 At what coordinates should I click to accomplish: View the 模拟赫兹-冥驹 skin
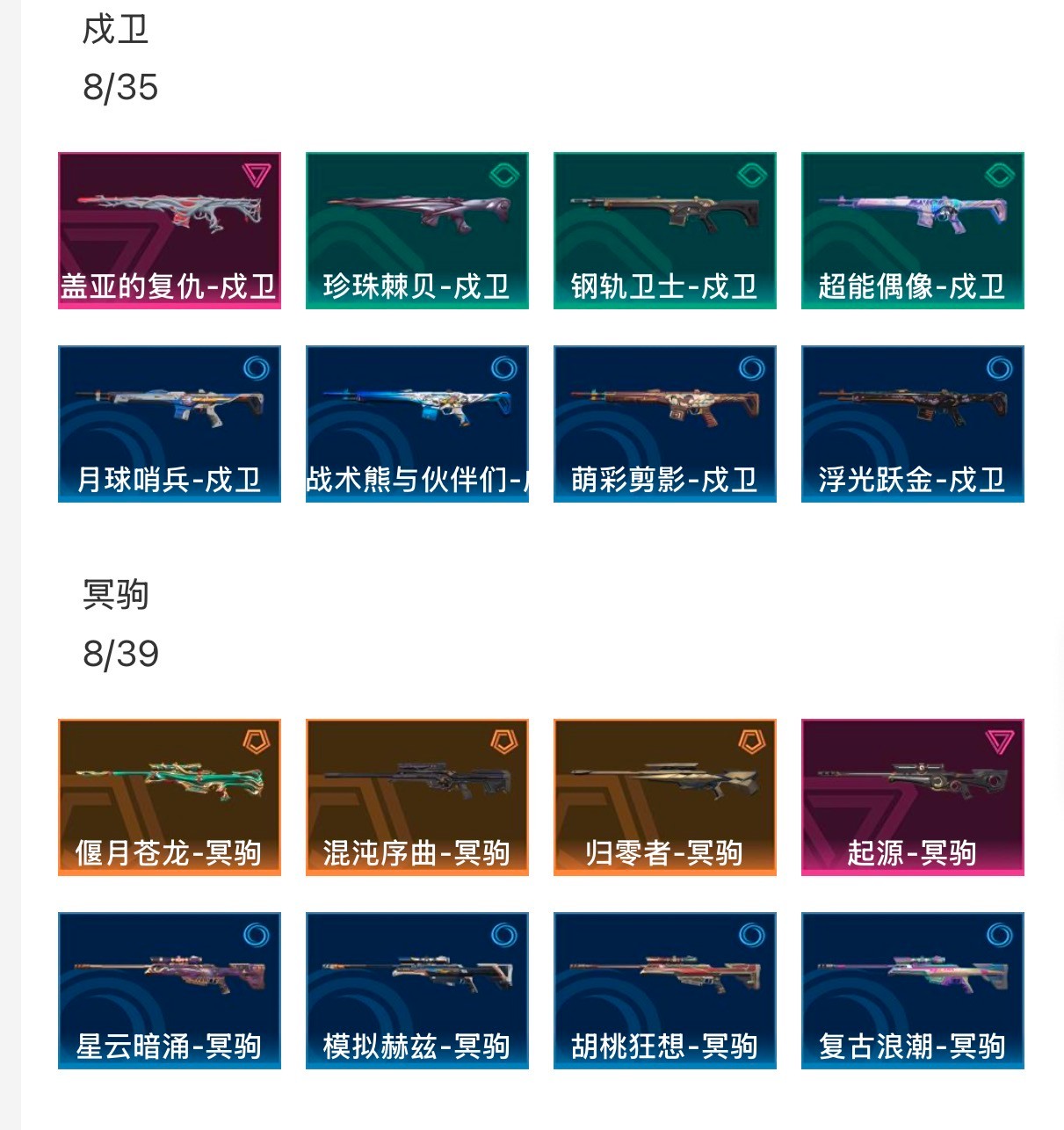(417, 990)
